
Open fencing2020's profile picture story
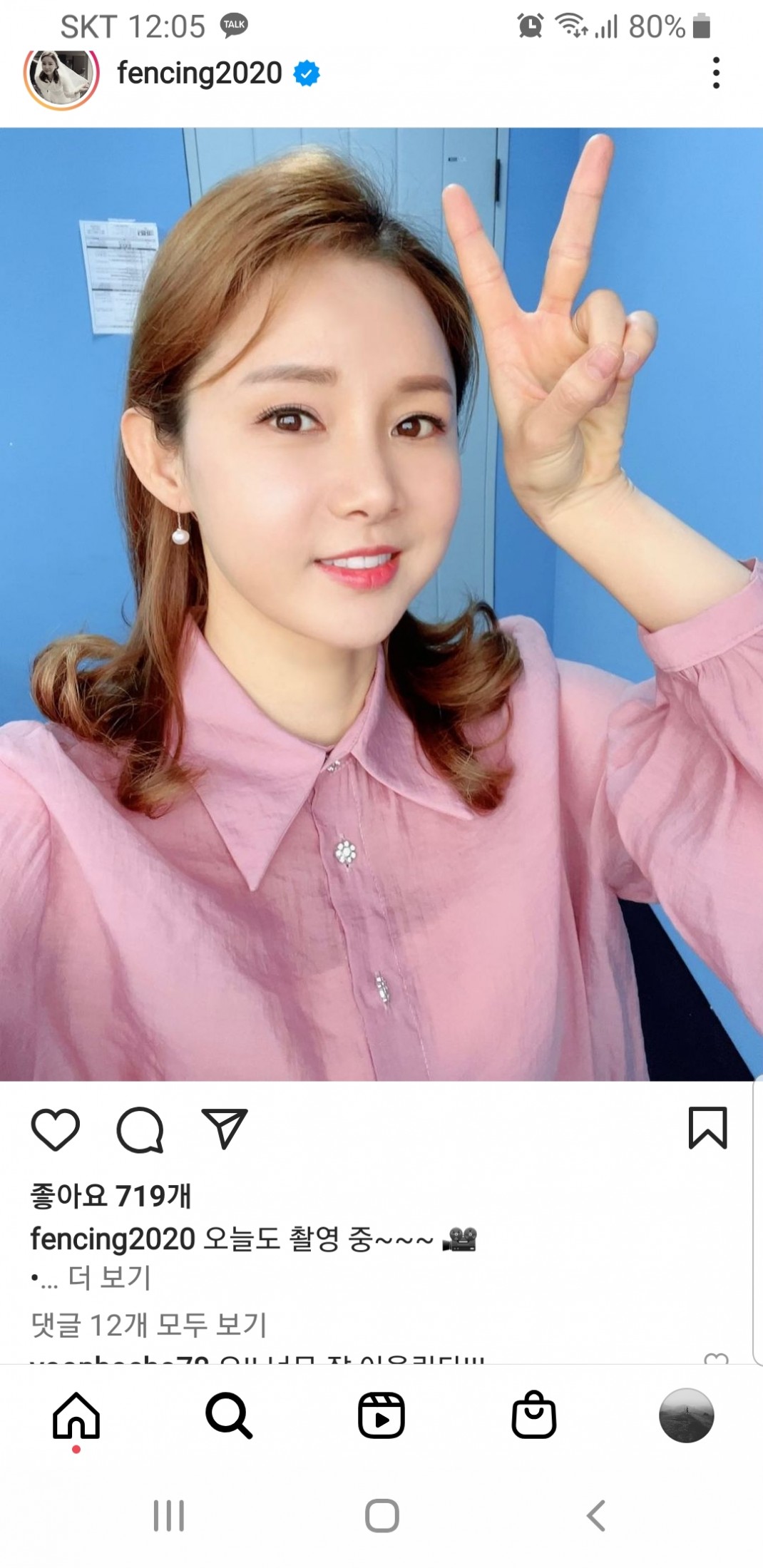[61, 77]
